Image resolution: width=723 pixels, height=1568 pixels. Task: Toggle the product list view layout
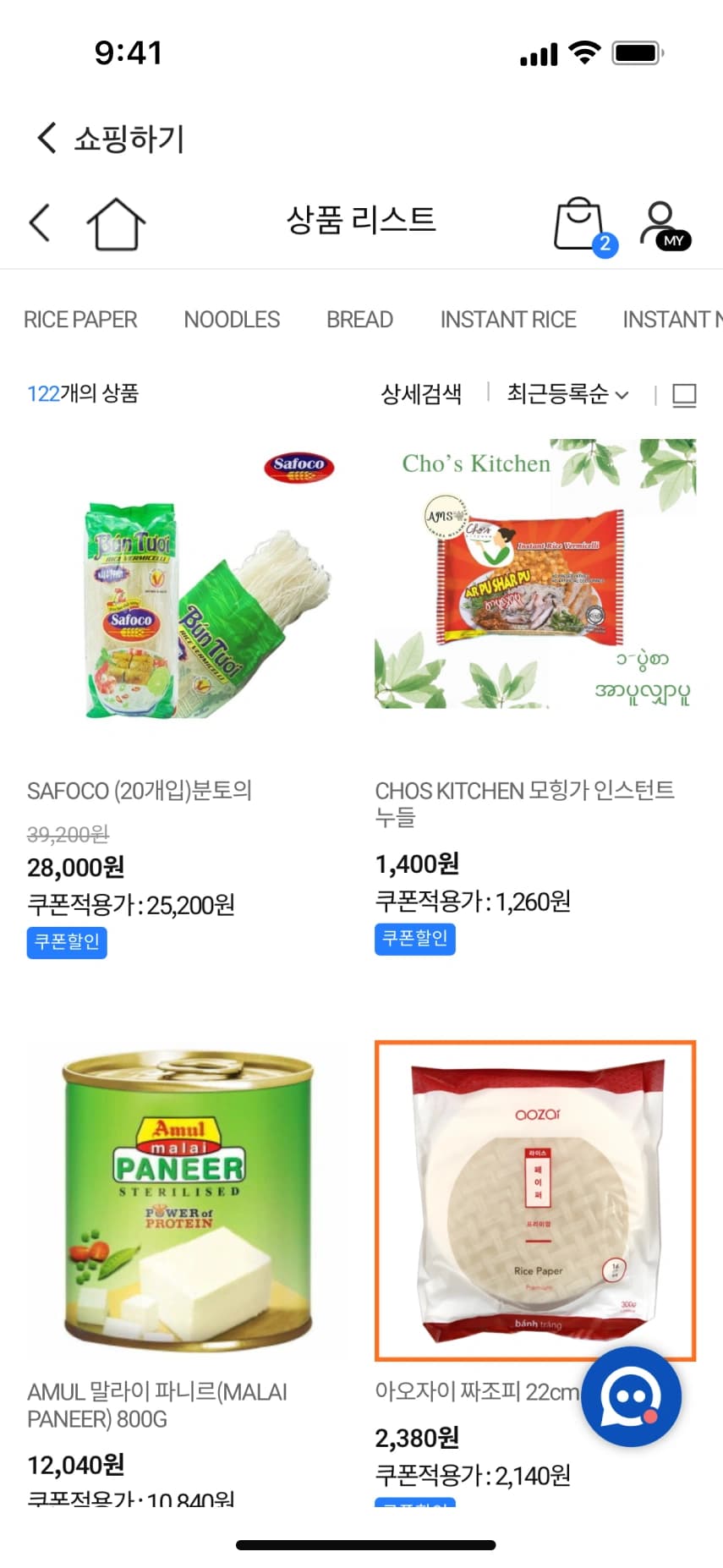[683, 395]
